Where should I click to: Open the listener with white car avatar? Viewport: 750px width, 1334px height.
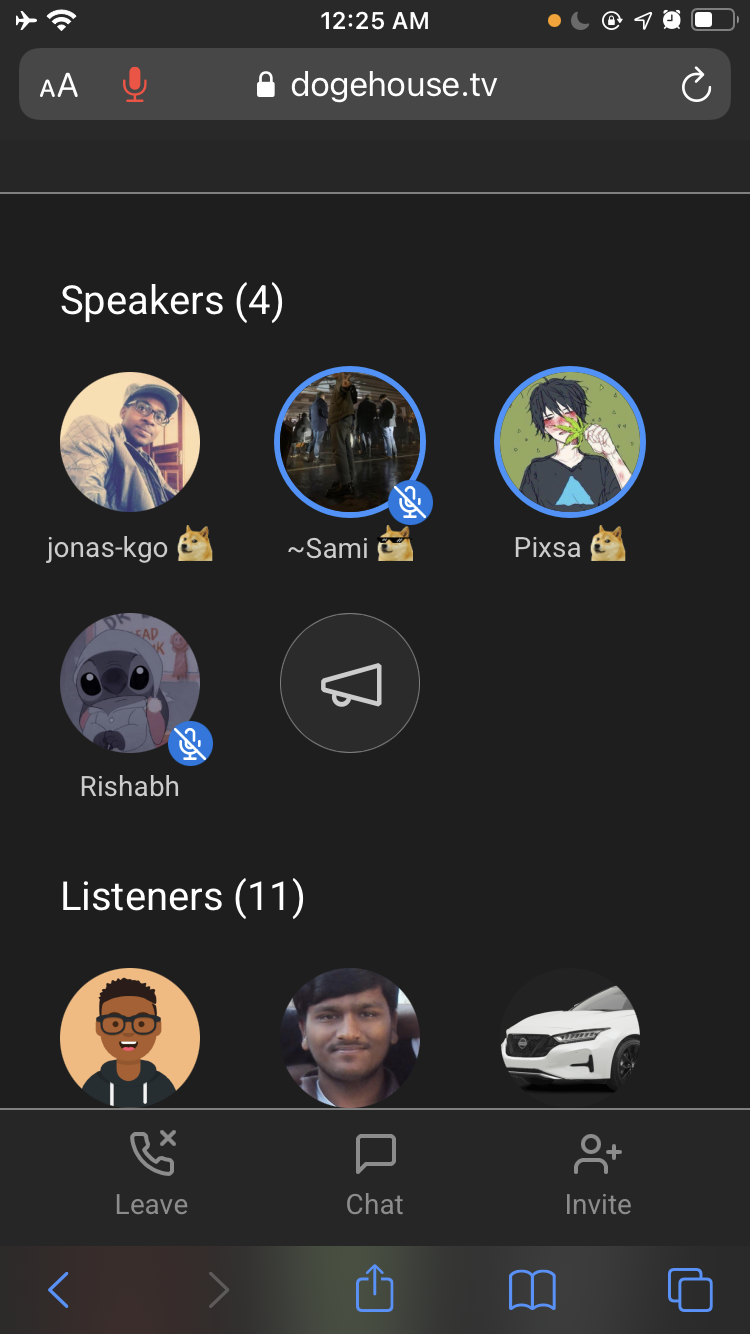click(x=570, y=1037)
